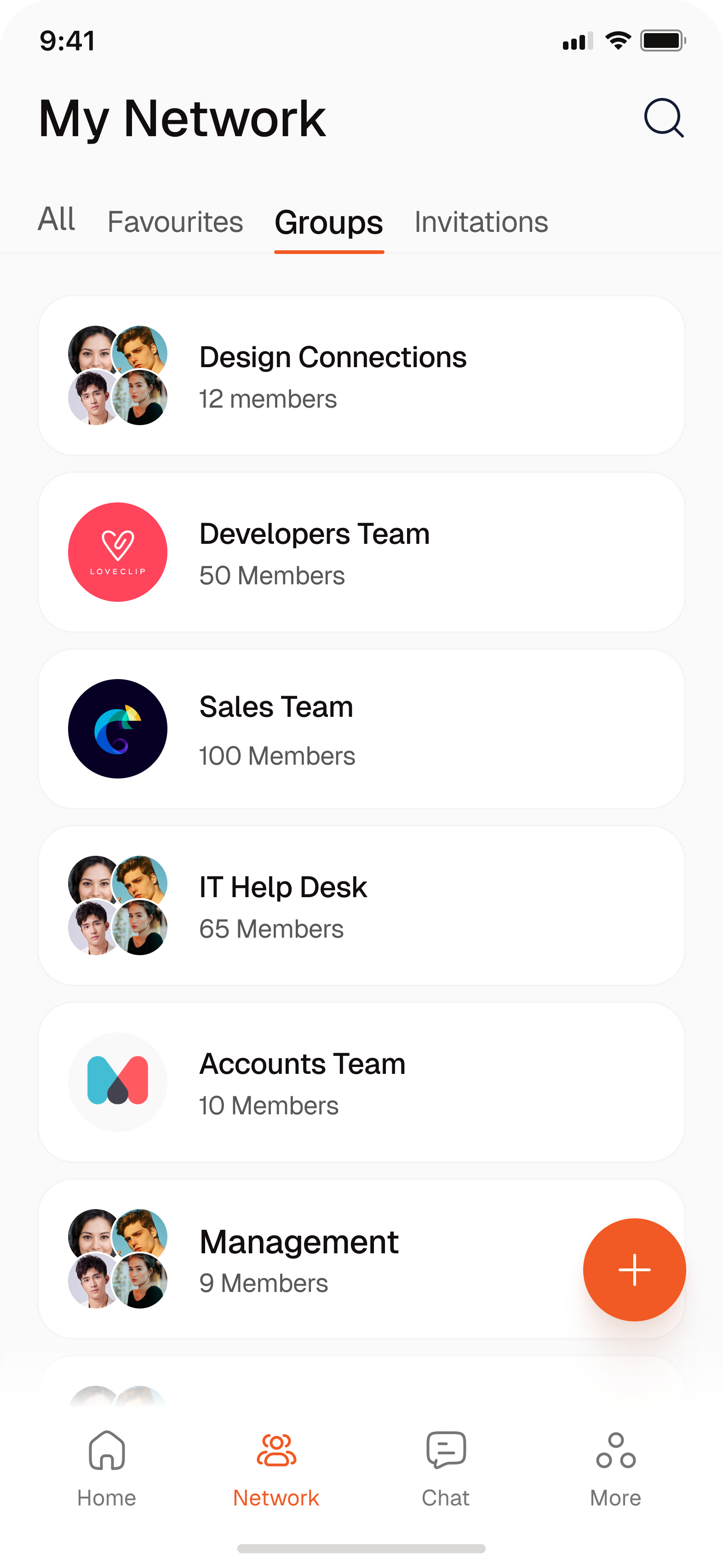Open the Accounts Team group

361,1082
